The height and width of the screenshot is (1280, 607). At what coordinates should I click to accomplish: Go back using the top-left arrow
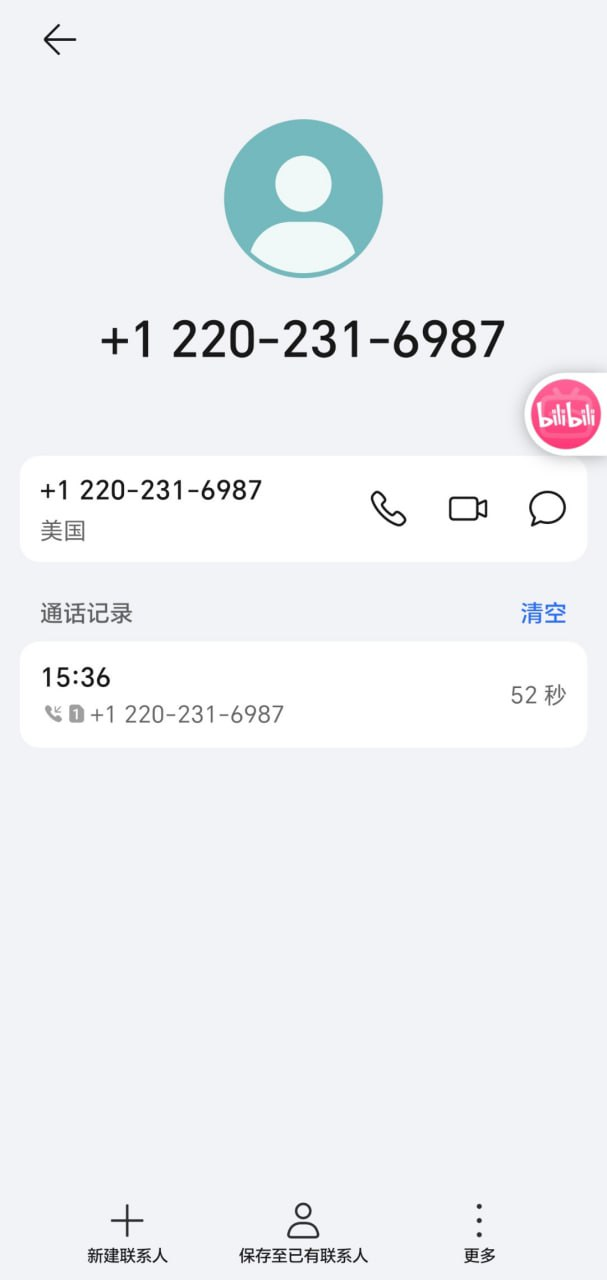coord(59,39)
